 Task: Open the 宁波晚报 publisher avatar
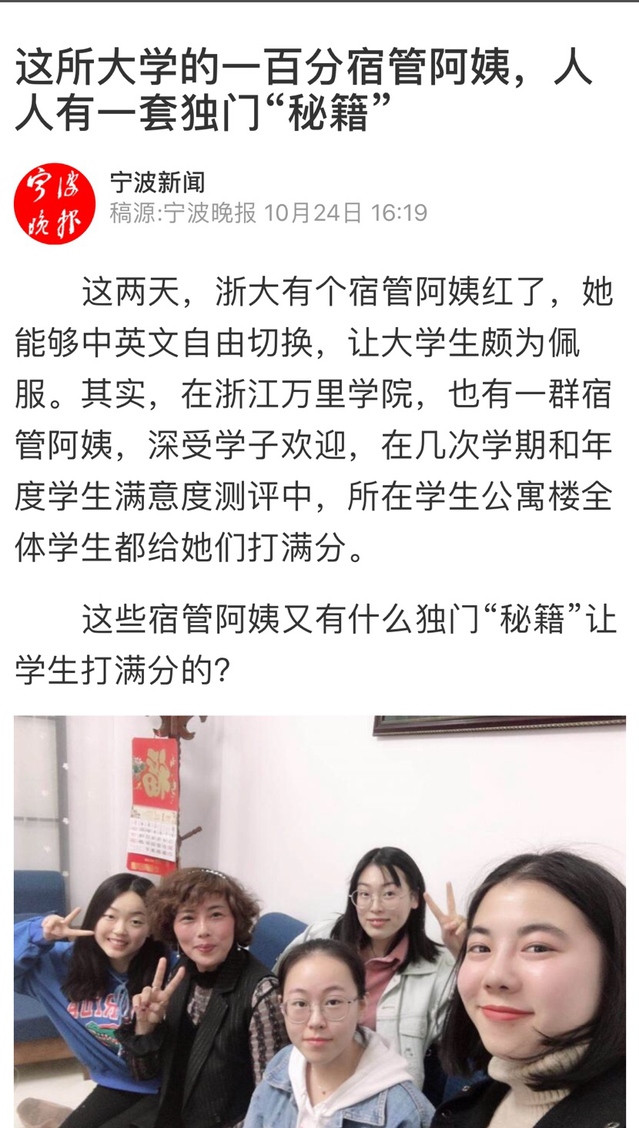pyautogui.click(x=53, y=203)
